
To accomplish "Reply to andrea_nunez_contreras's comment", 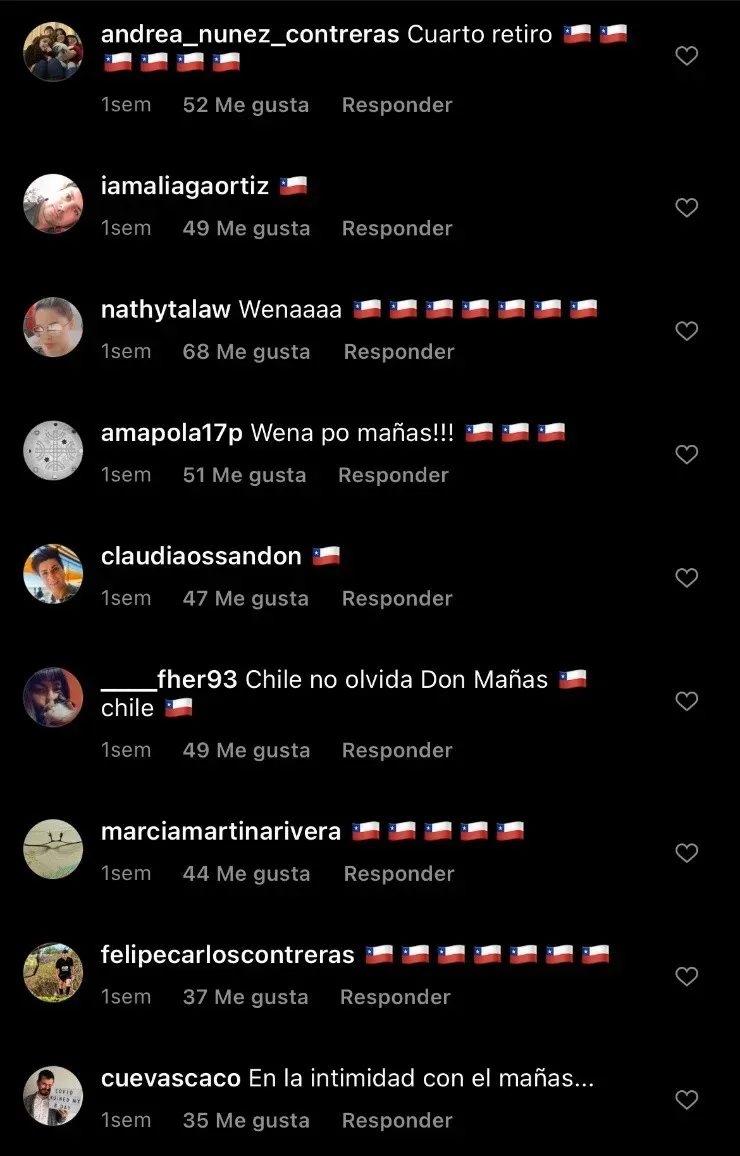I will [396, 105].
